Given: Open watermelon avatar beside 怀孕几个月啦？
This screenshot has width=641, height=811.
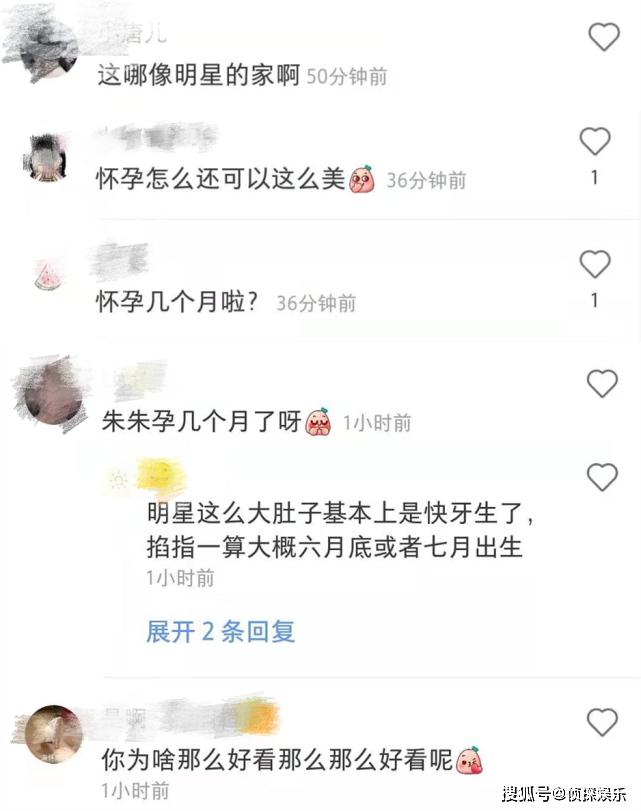Looking at the screenshot, I should (x=48, y=275).
